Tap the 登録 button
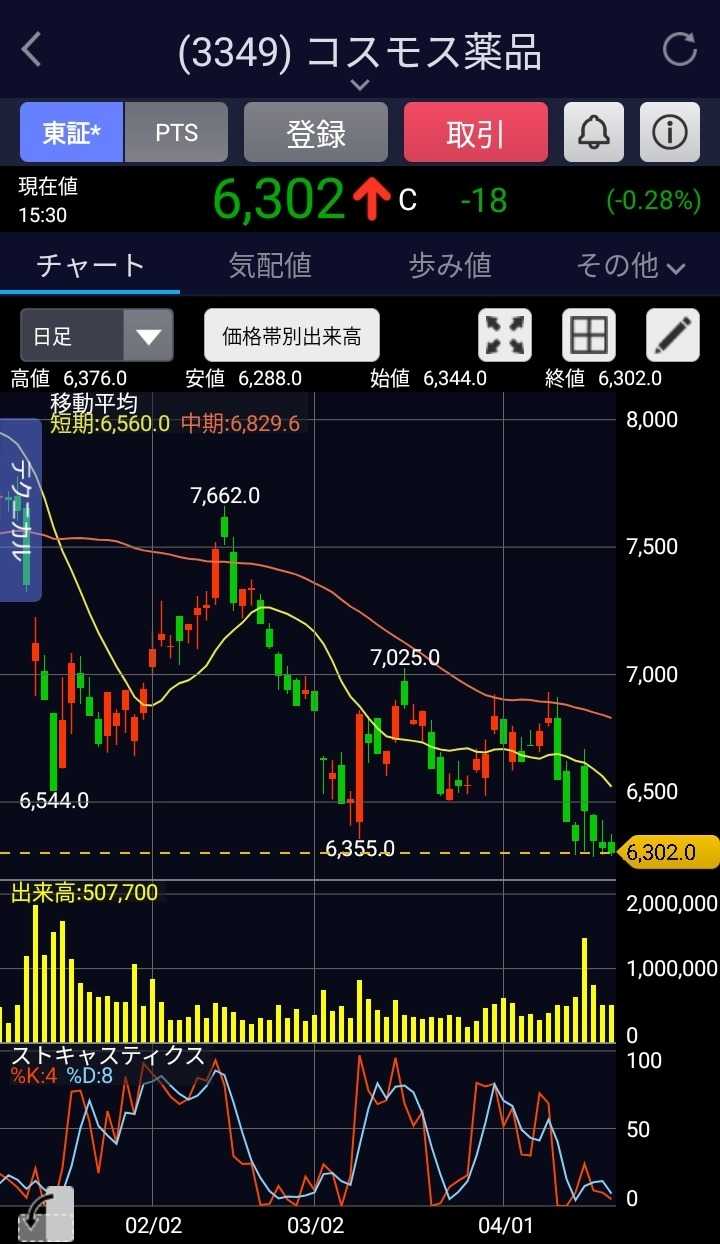Image resolution: width=720 pixels, height=1244 pixels. click(316, 133)
